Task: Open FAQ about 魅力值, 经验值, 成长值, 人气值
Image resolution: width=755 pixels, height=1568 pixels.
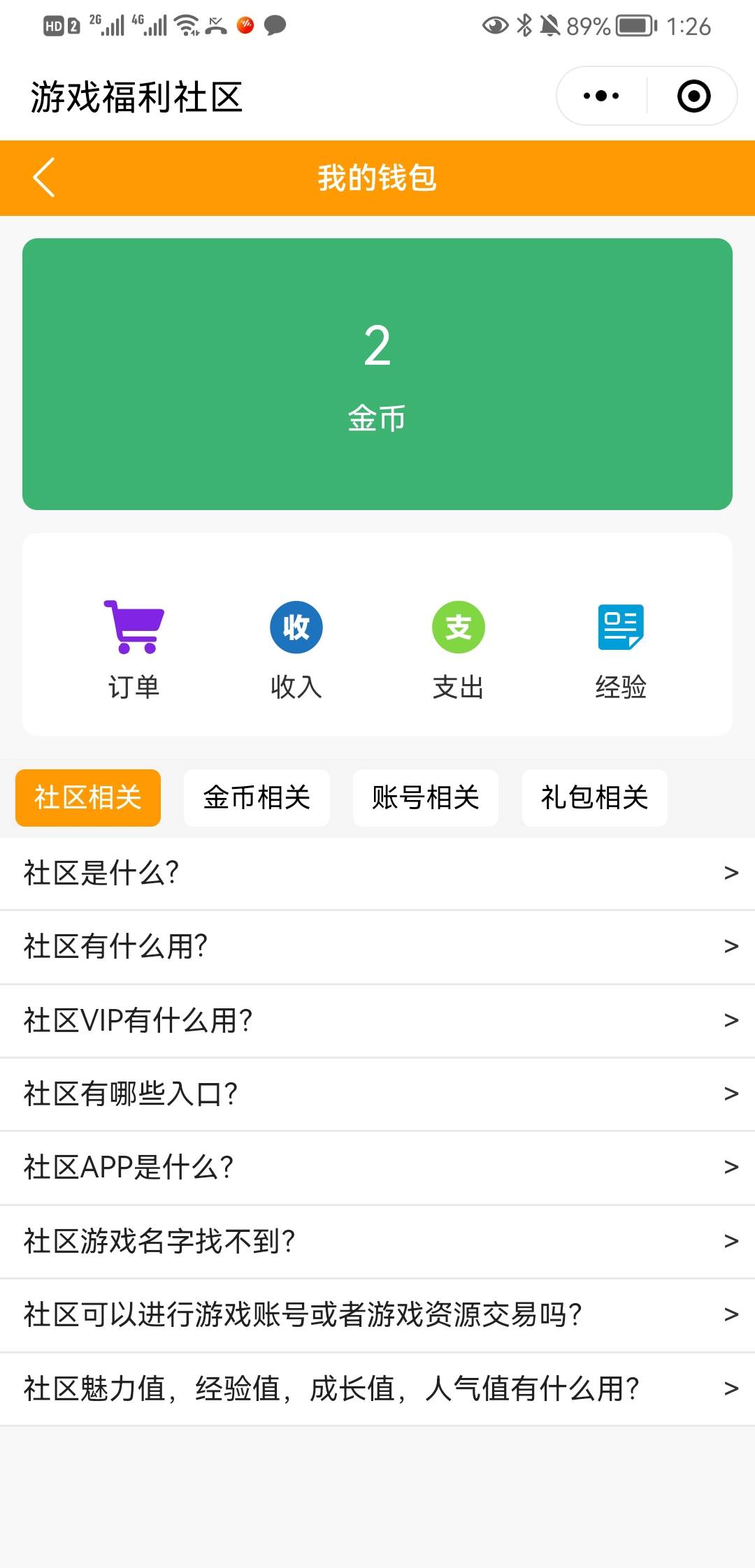Action: pyautogui.click(x=377, y=1388)
